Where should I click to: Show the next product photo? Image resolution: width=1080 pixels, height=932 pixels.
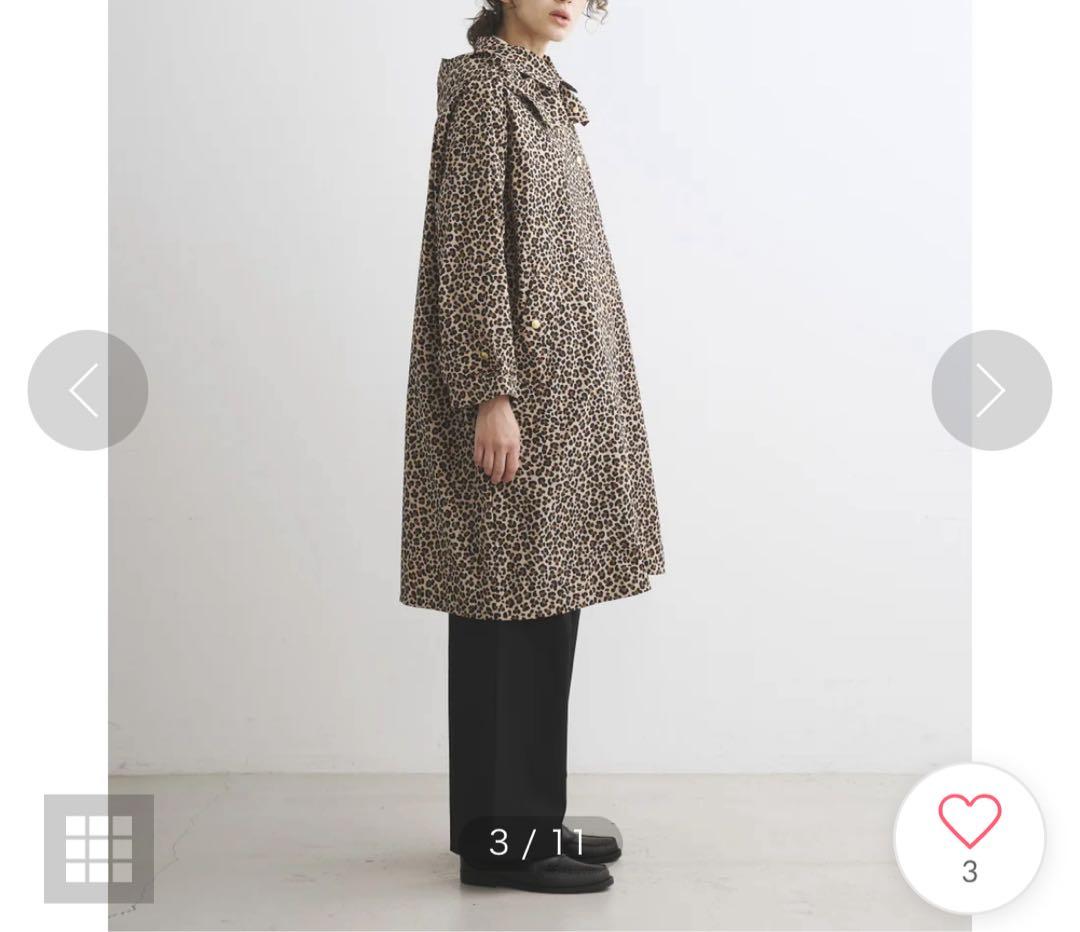point(991,390)
